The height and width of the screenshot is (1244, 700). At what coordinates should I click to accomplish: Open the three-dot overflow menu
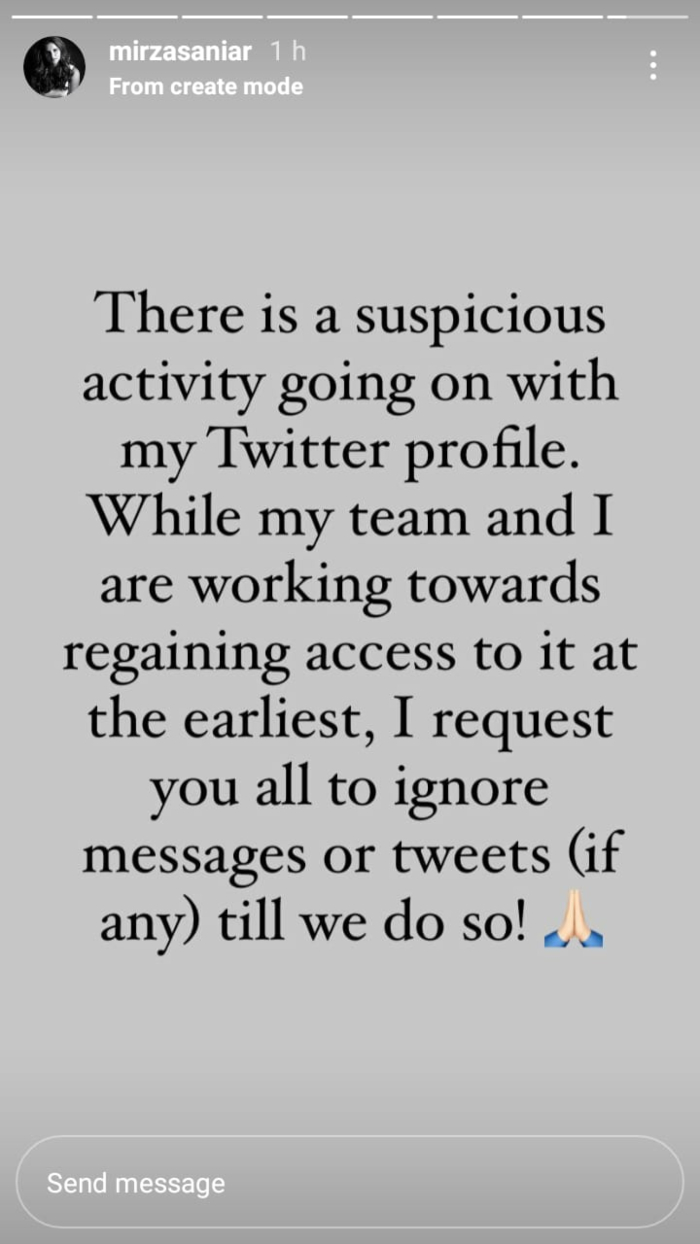click(x=652, y=66)
